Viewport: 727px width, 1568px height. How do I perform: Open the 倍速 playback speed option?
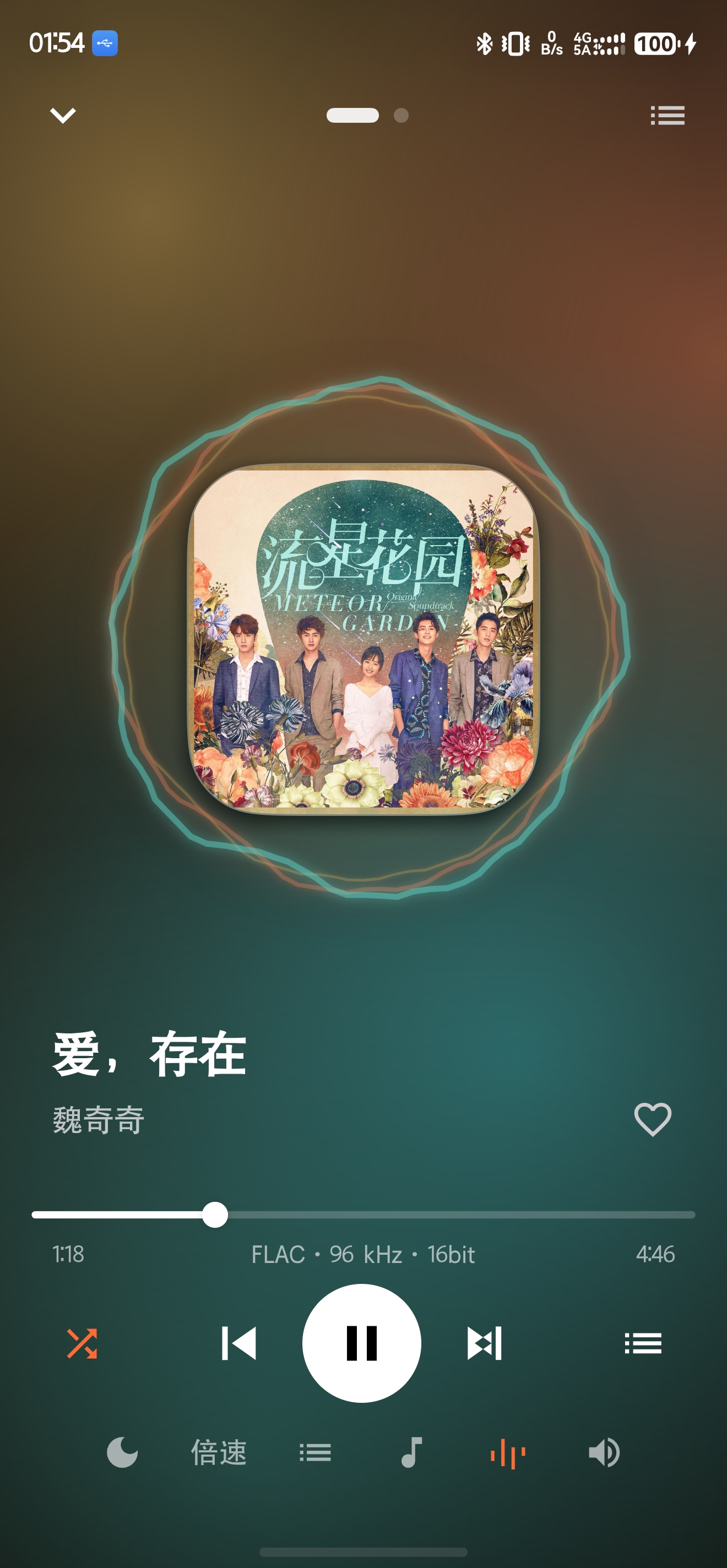coord(219,1453)
